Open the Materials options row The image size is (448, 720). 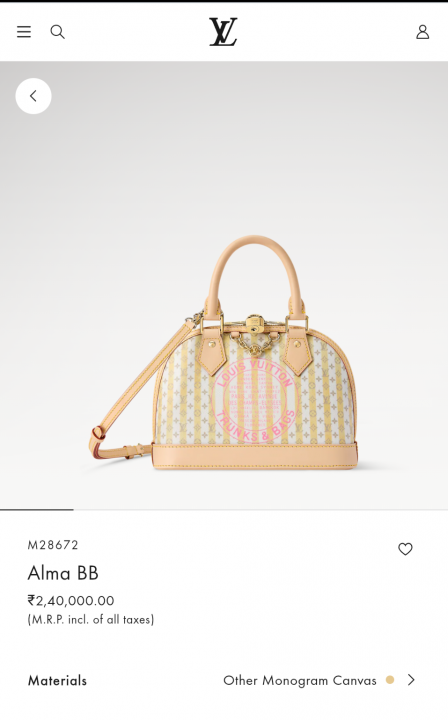coord(224,680)
